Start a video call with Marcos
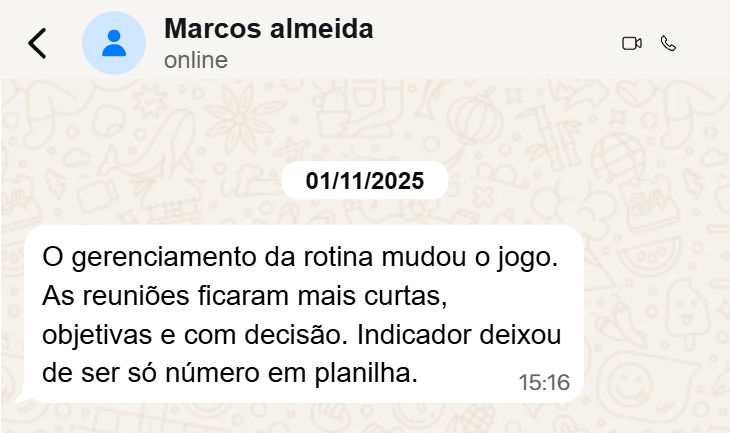Image resolution: width=730 pixels, height=433 pixels. pos(631,43)
